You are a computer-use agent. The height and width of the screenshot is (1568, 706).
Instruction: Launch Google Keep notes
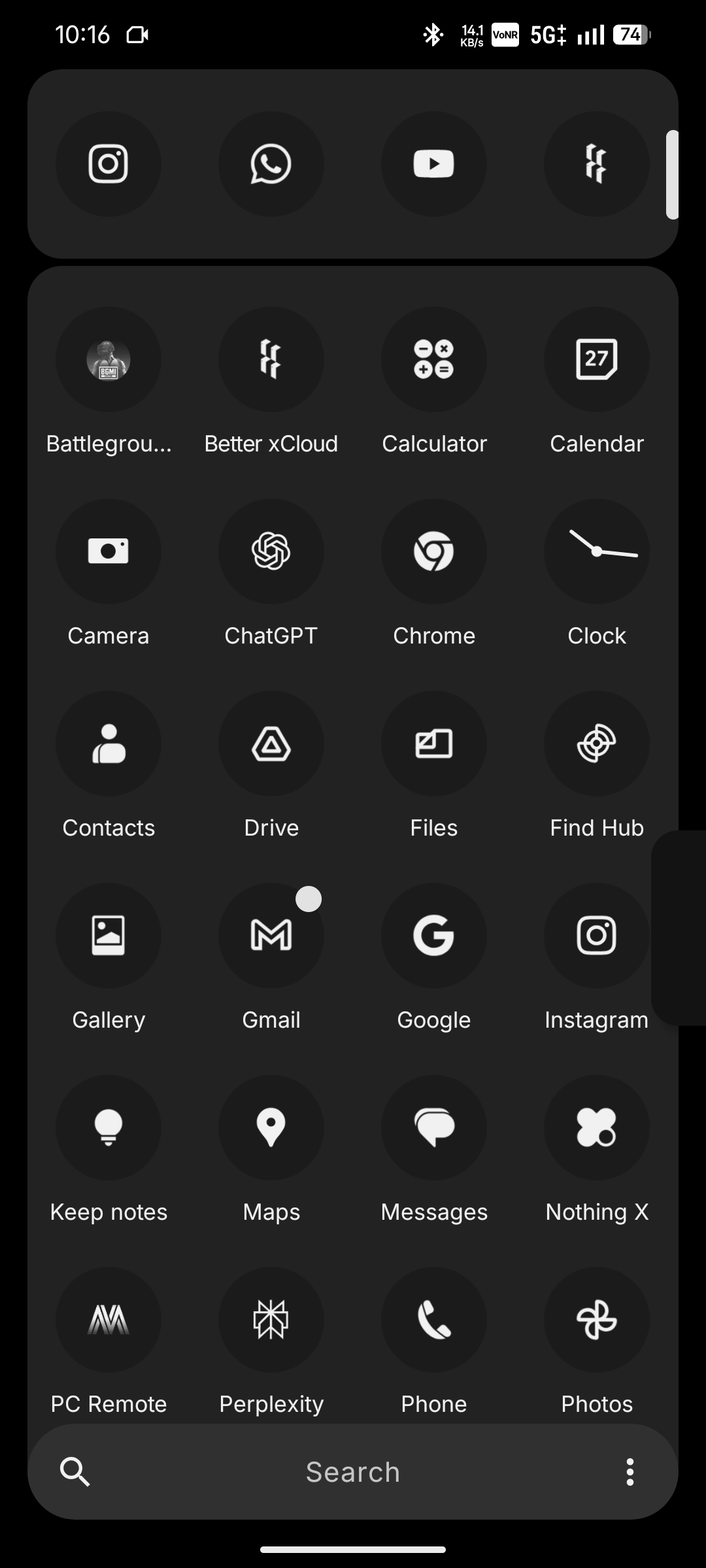109,1128
